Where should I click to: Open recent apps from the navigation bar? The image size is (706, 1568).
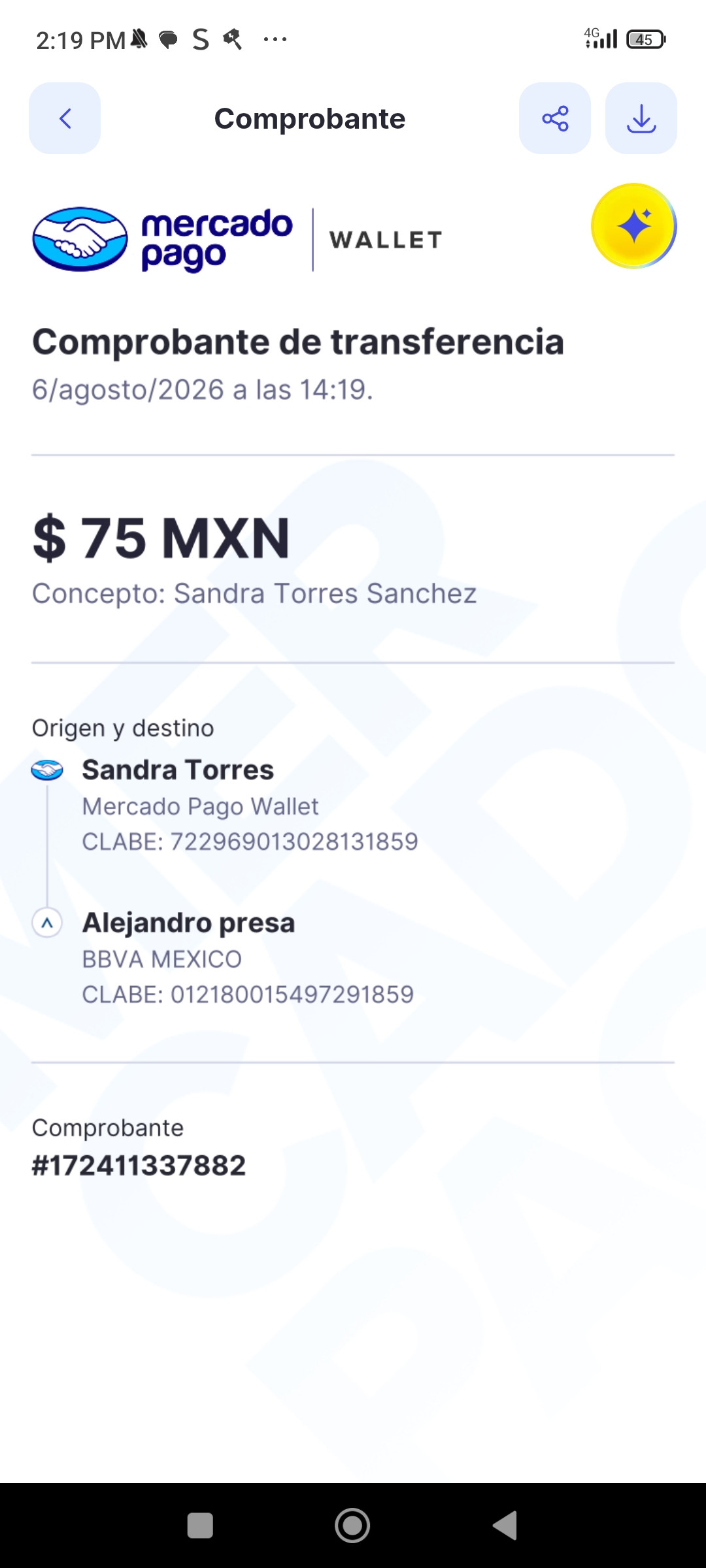pyautogui.click(x=200, y=1526)
